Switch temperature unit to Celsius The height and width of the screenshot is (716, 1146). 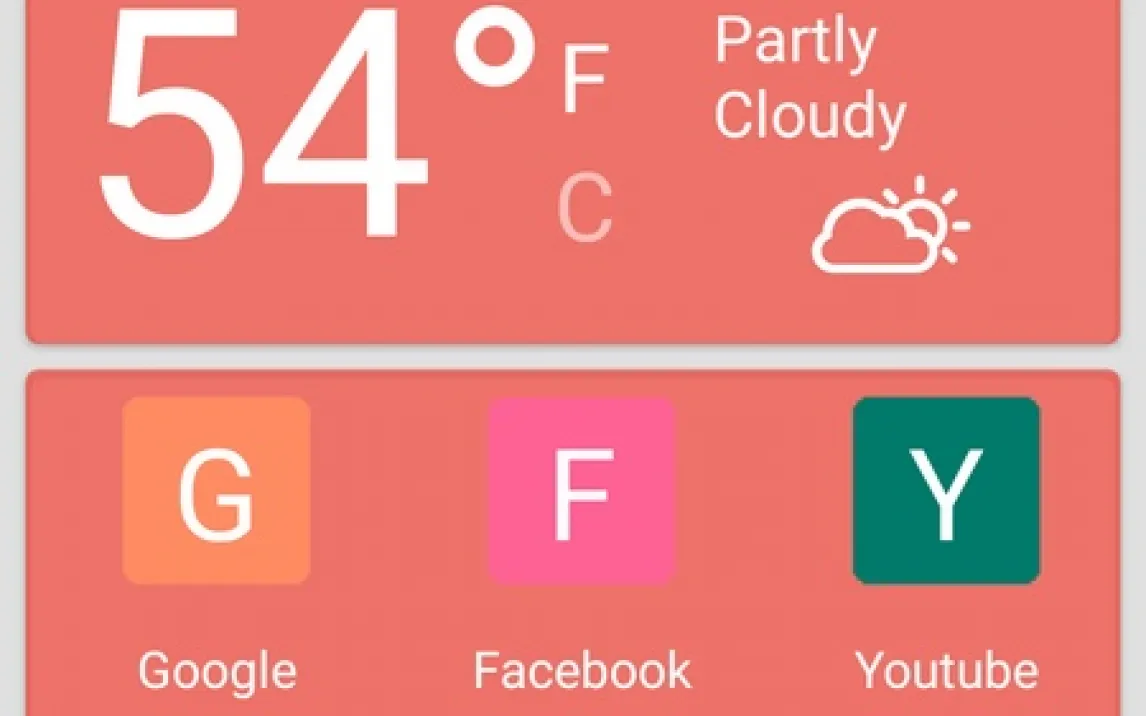[584, 208]
